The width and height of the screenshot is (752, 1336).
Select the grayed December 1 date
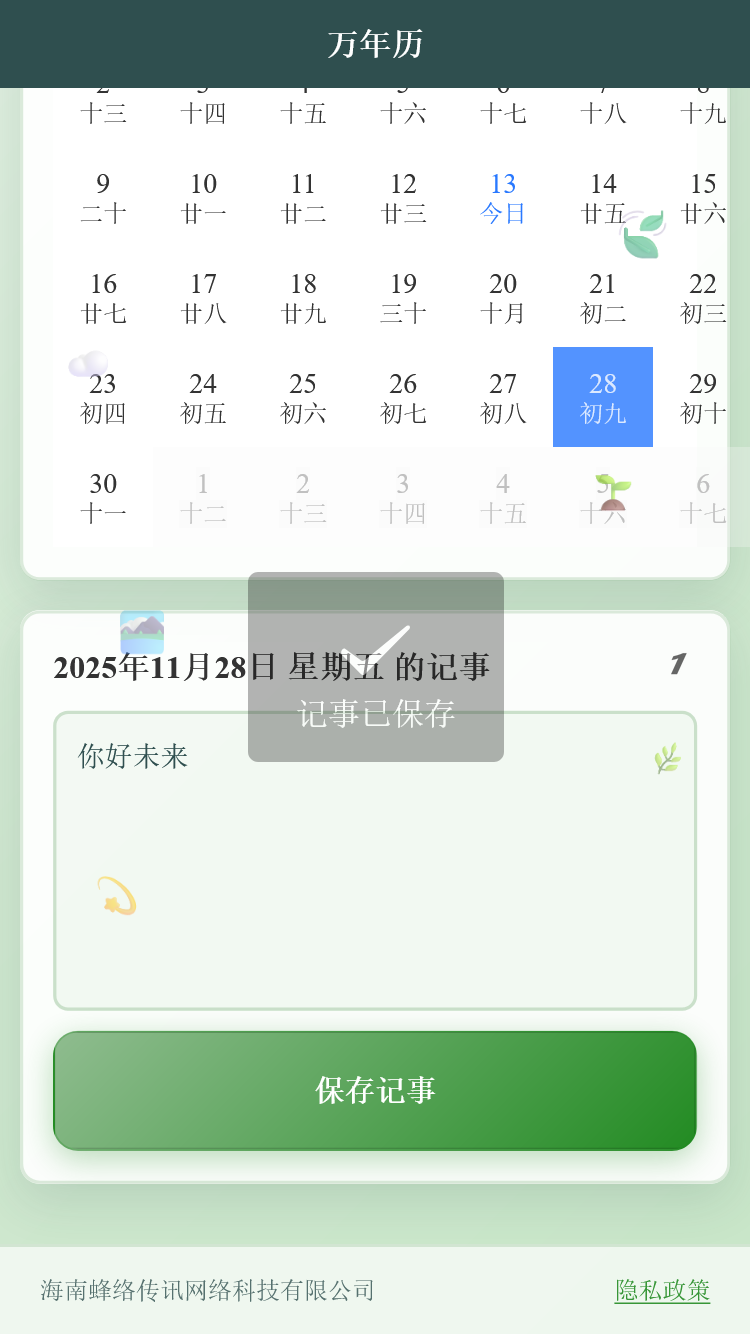[x=203, y=497]
